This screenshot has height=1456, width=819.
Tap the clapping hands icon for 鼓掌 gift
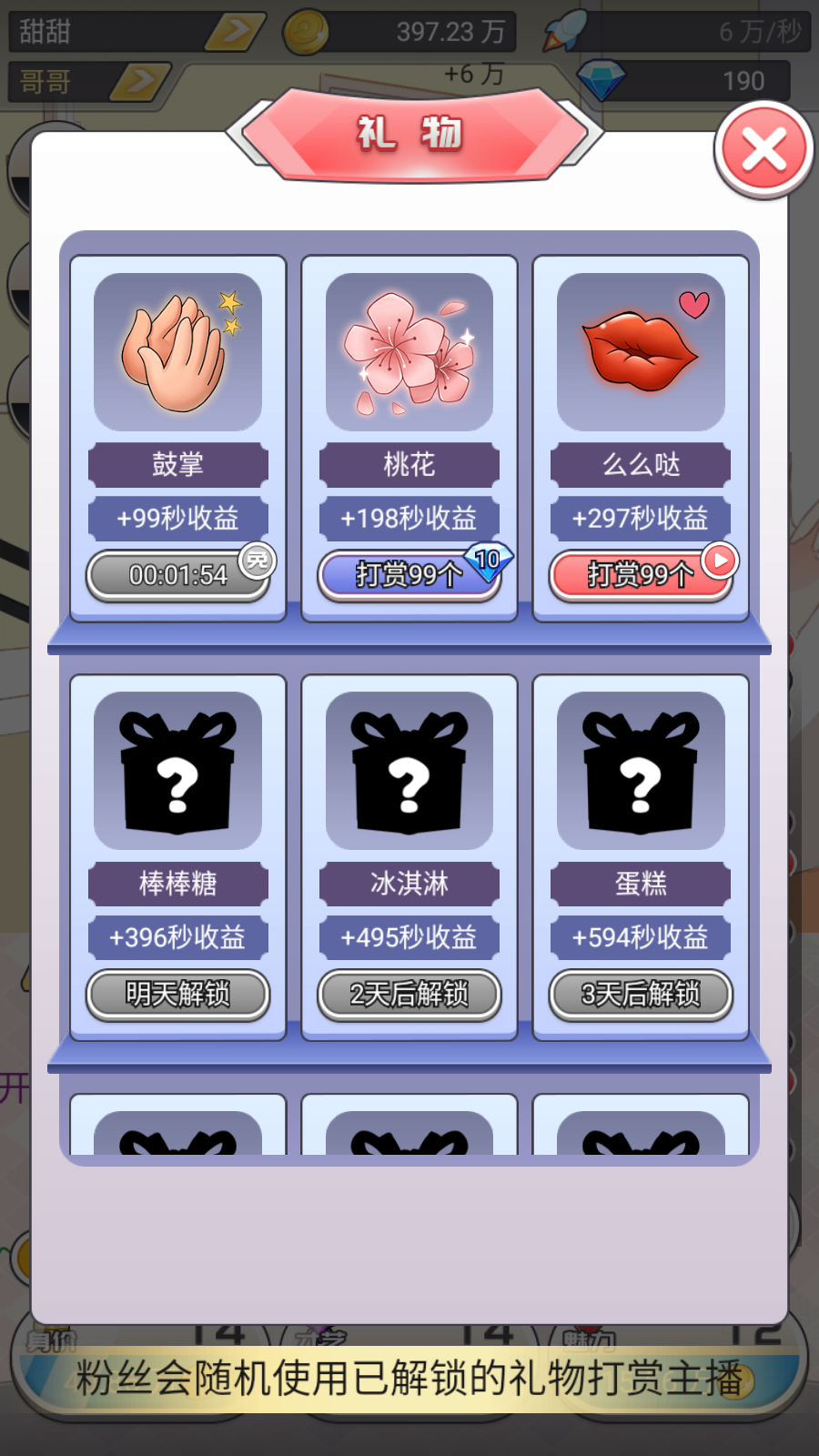(x=178, y=350)
